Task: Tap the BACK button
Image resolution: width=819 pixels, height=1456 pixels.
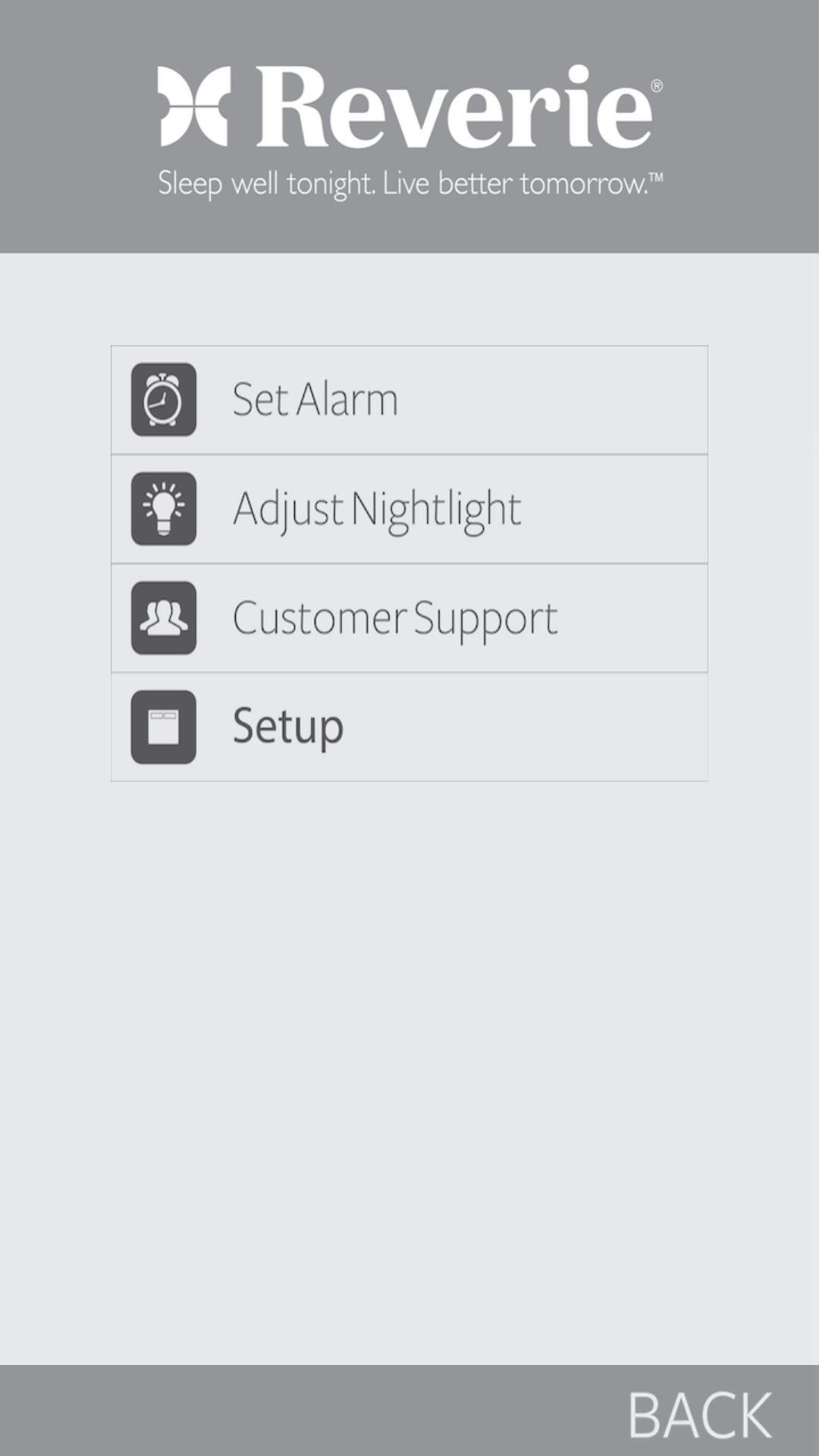Action: coord(699,1415)
